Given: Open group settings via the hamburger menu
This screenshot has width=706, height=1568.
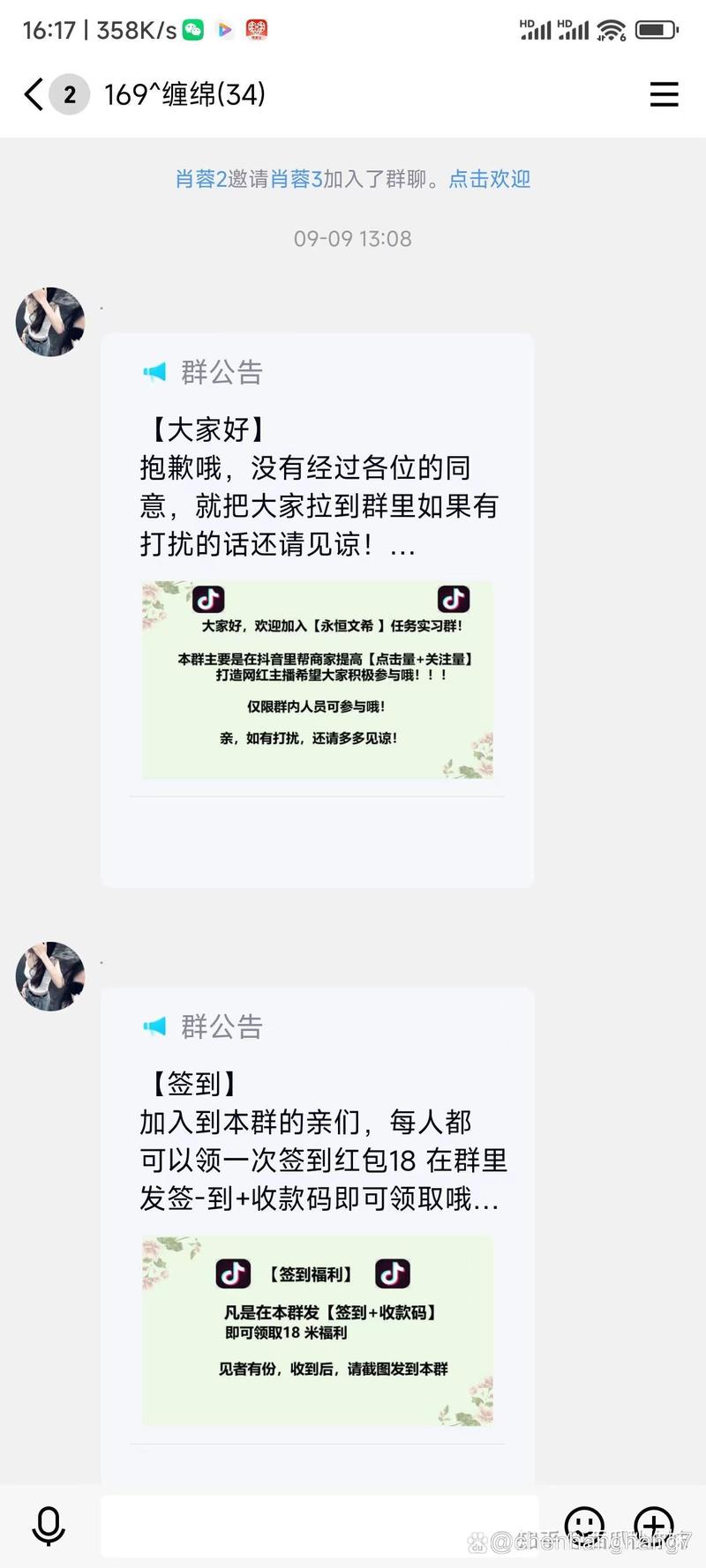Looking at the screenshot, I should pyautogui.click(x=665, y=94).
